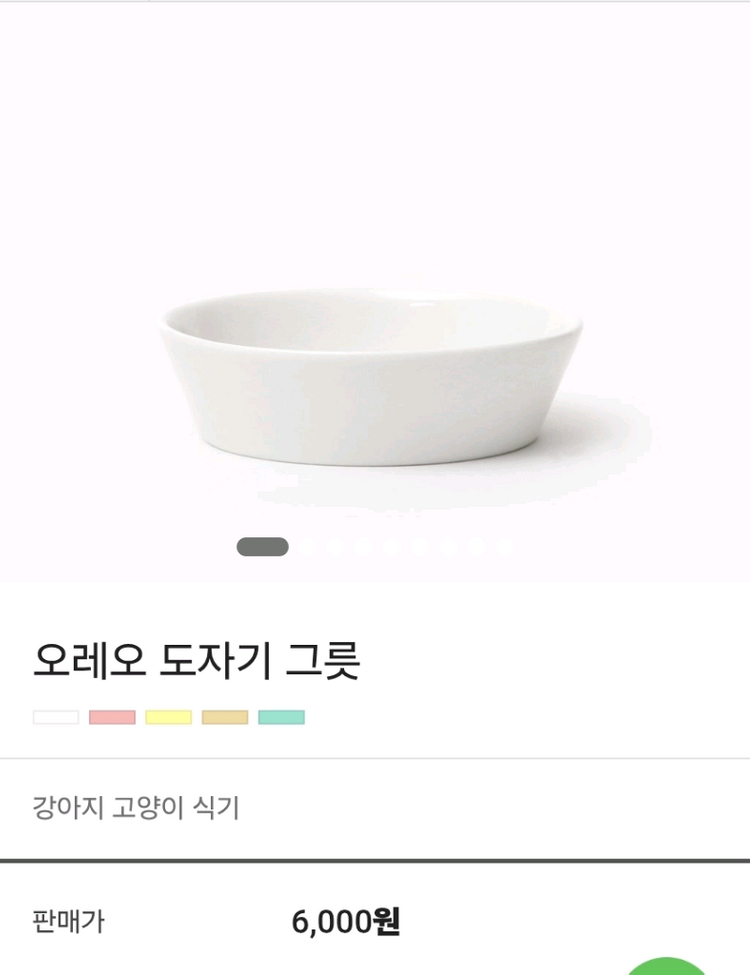Click the active dark carousel indicator

263,546
